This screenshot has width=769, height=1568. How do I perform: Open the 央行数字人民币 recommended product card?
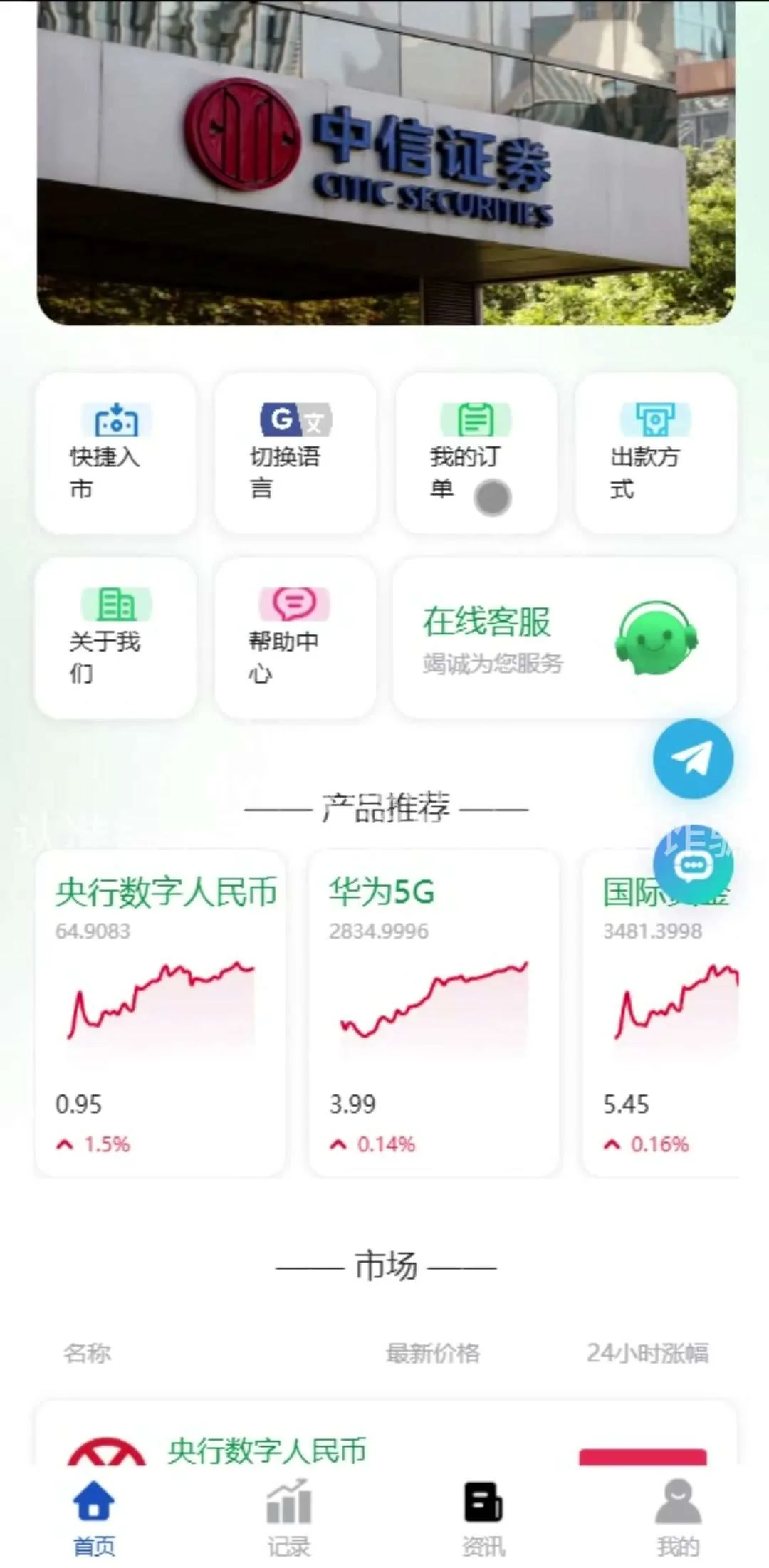160,1011
